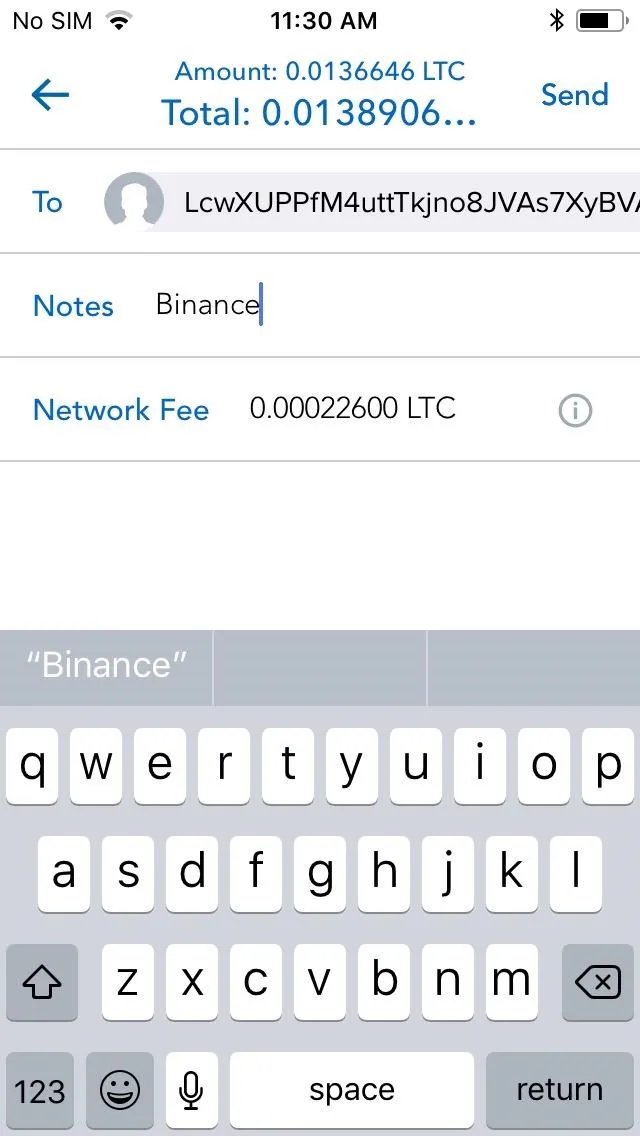Tap the recipient address field
The width and height of the screenshot is (640, 1136).
tap(402, 202)
